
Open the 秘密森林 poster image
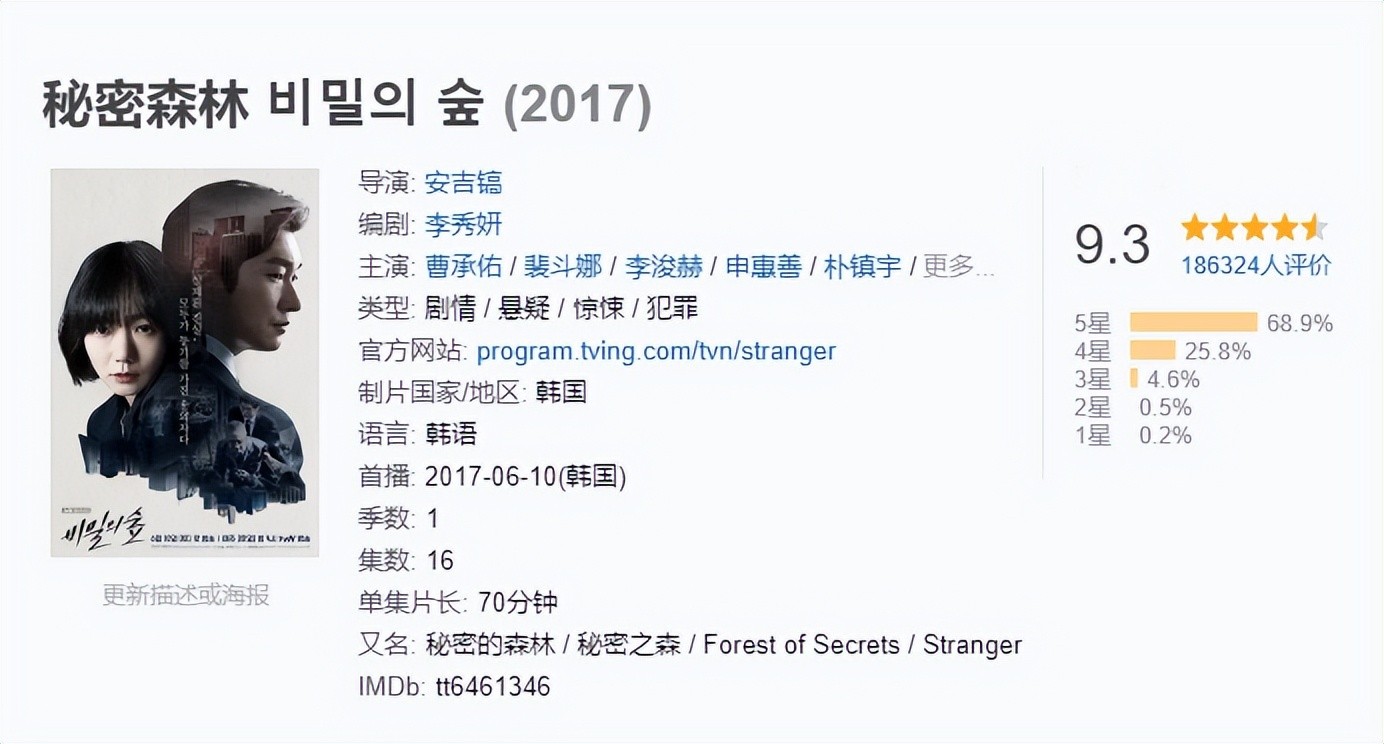(185, 362)
